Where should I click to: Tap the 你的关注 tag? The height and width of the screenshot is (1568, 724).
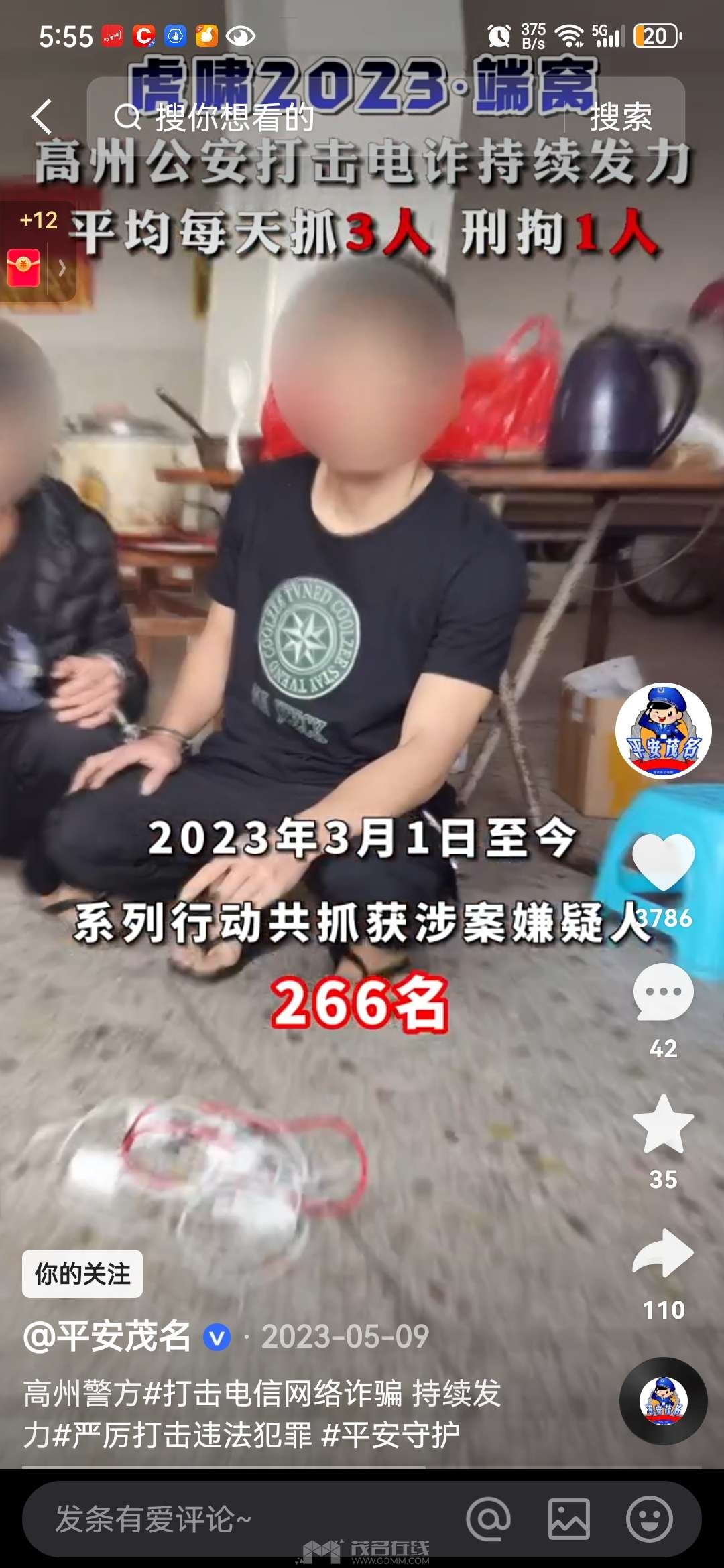[x=82, y=1273]
